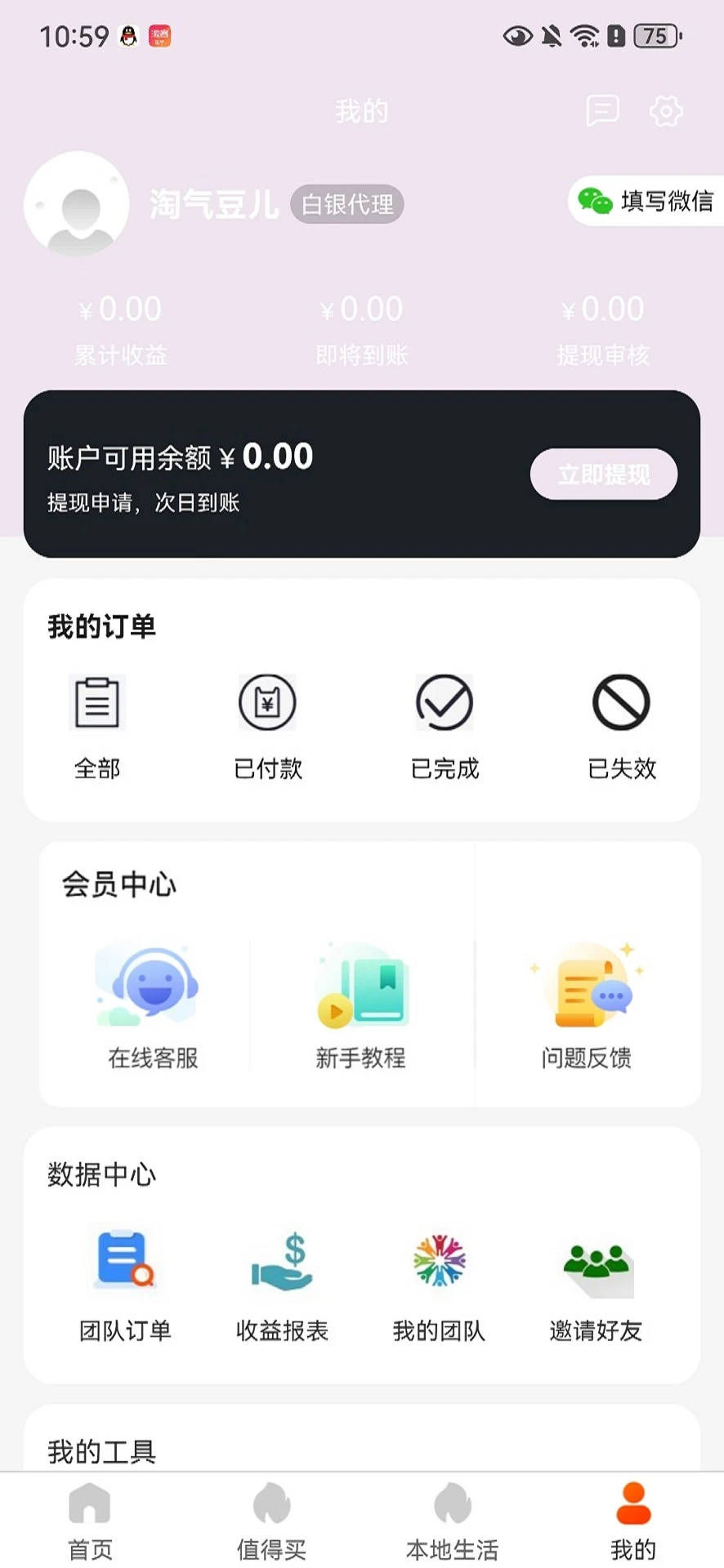Switch to 首页 home tab
Screen dimensions: 724x1568
click(x=90, y=1519)
